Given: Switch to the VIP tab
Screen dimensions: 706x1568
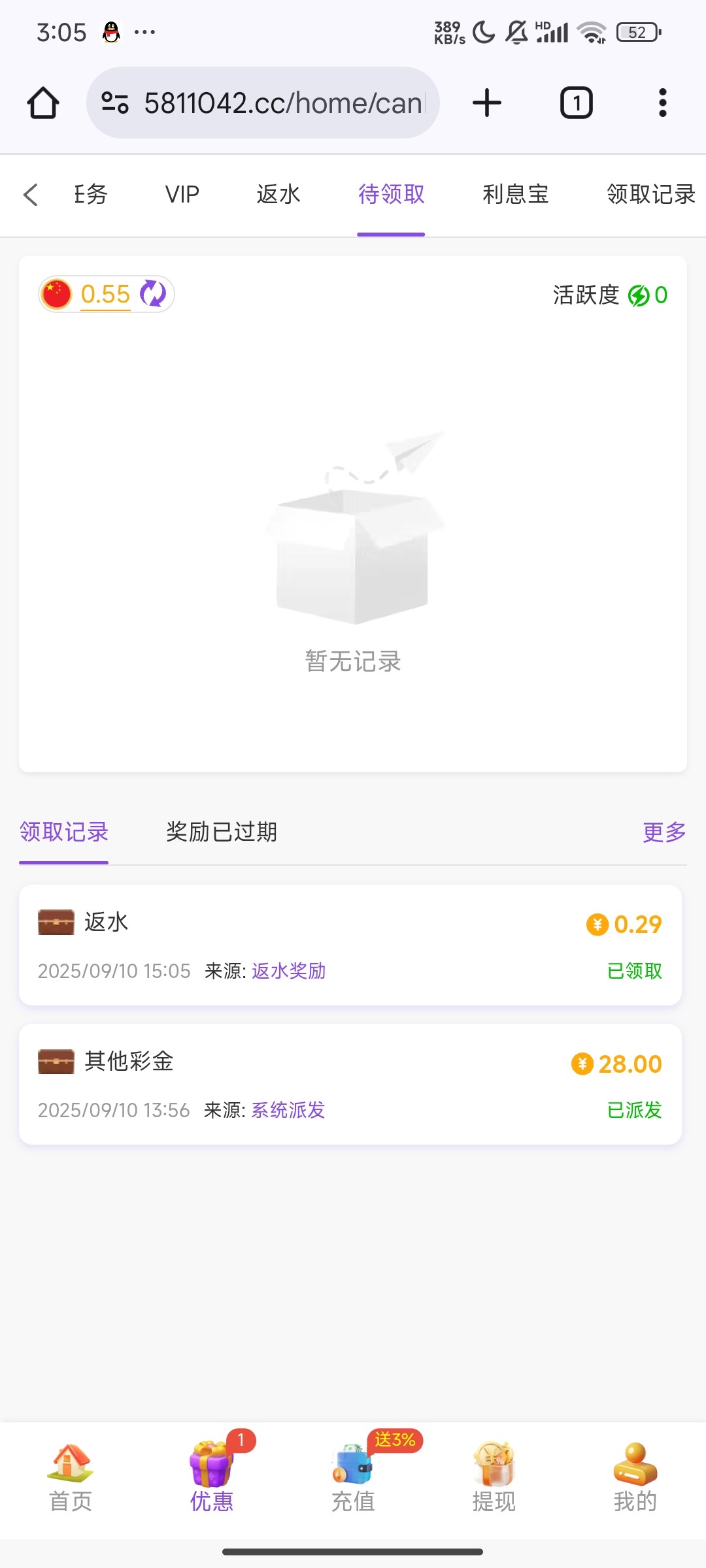Looking at the screenshot, I should coord(181,194).
